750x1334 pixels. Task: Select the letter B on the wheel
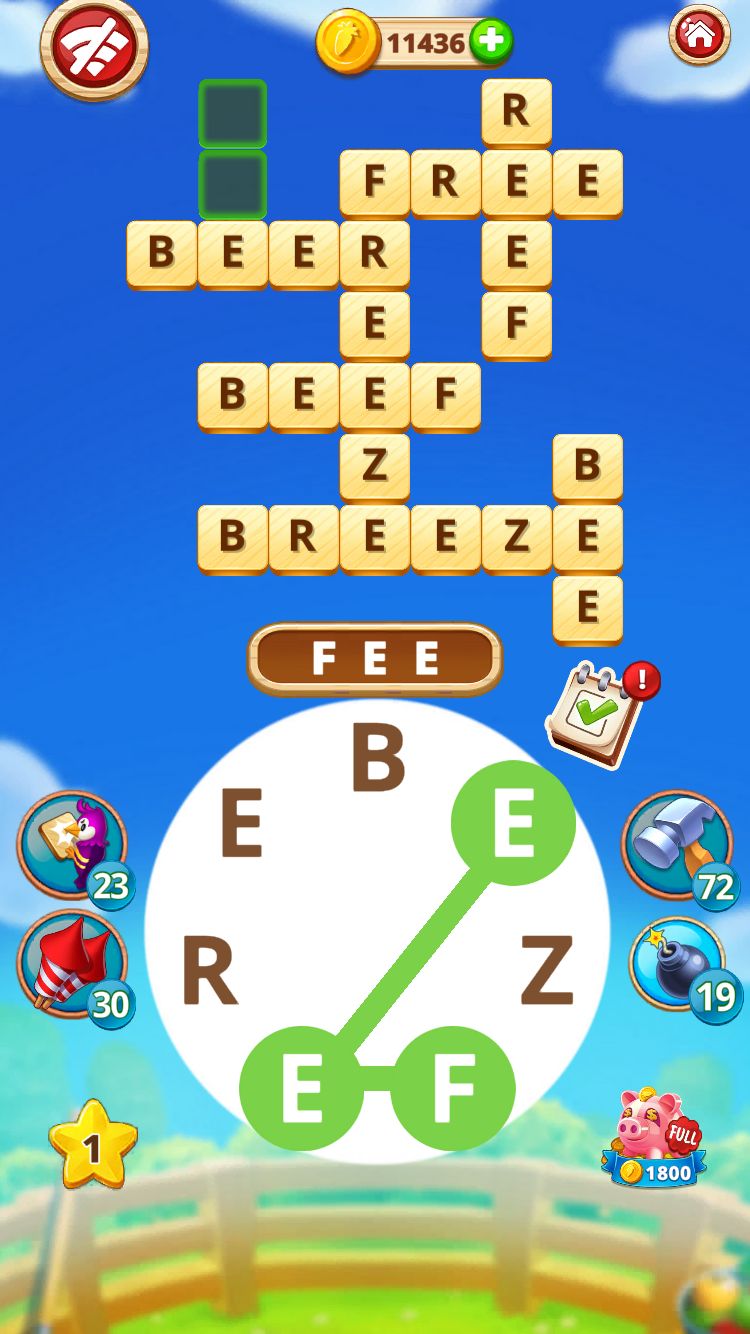click(378, 760)
